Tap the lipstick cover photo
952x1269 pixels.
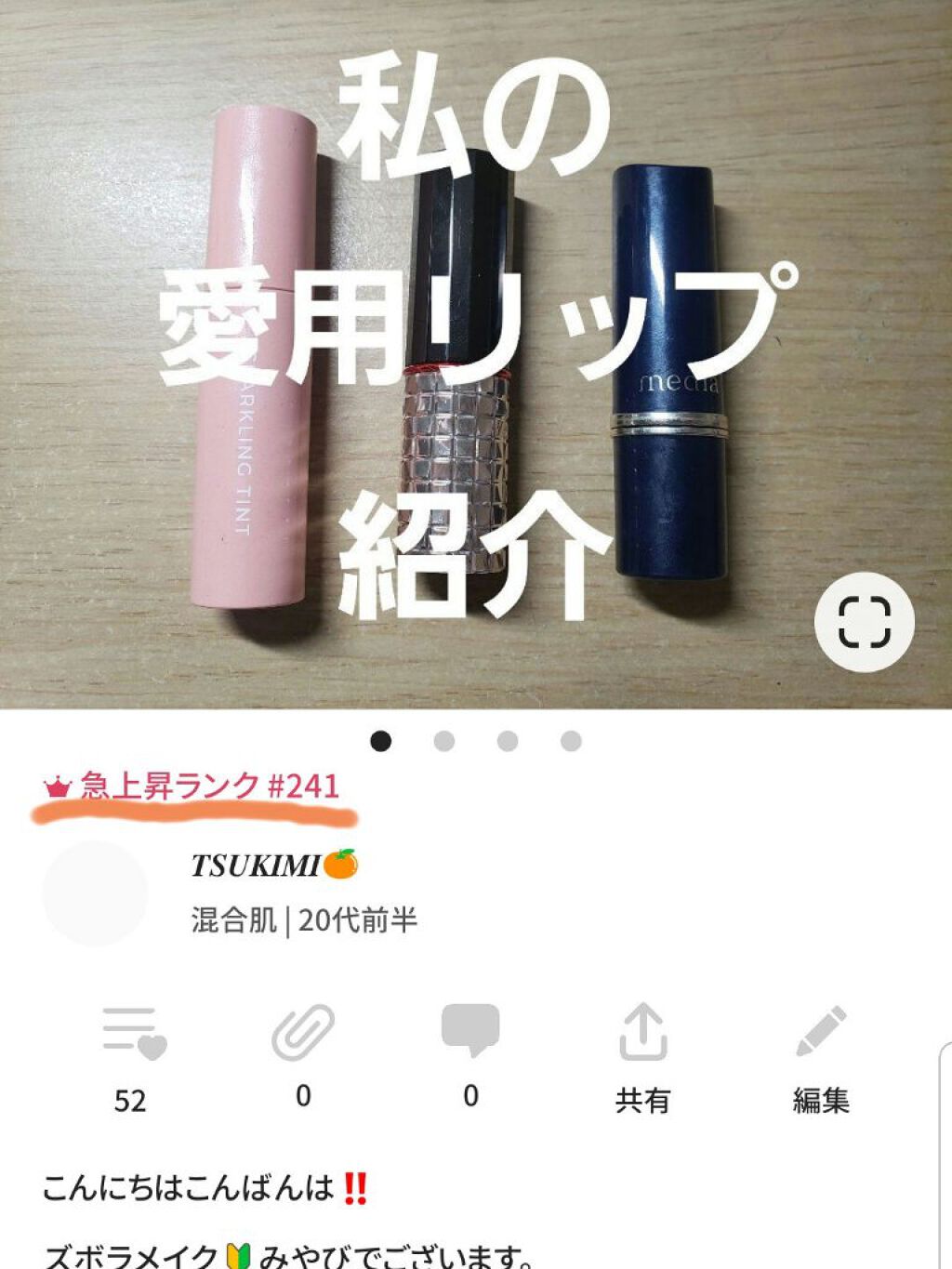click(x=476, y=353)
